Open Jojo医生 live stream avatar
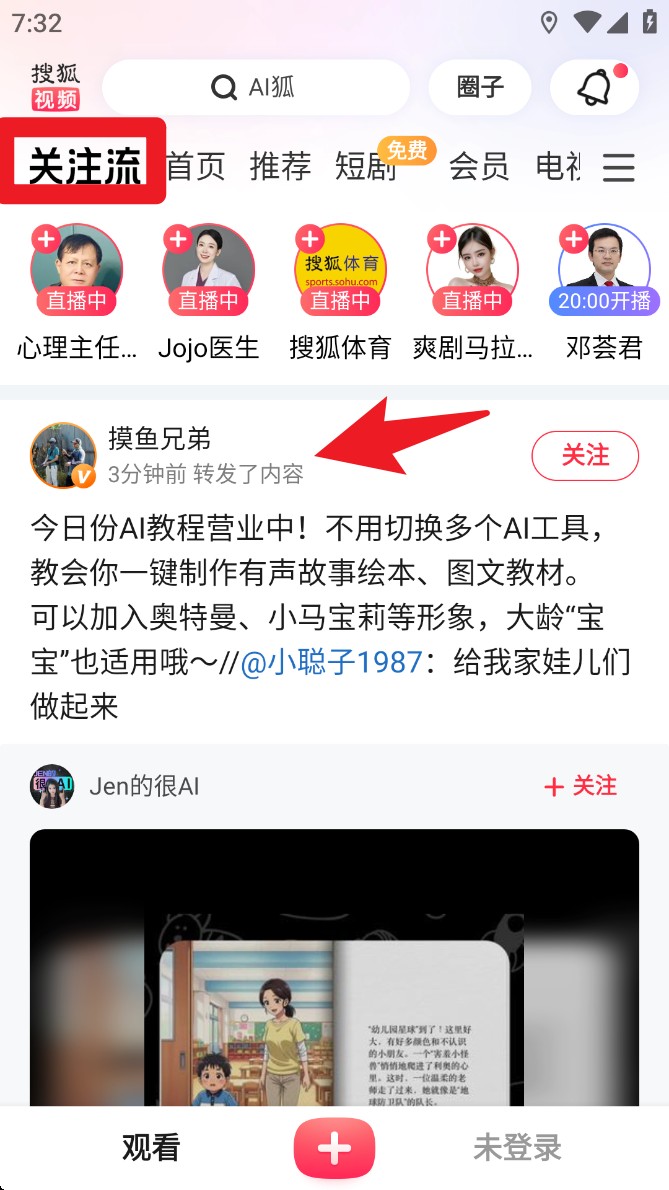Image resolution: width=669 pixels, height=1190 pixels. click(x=208, y=270)
